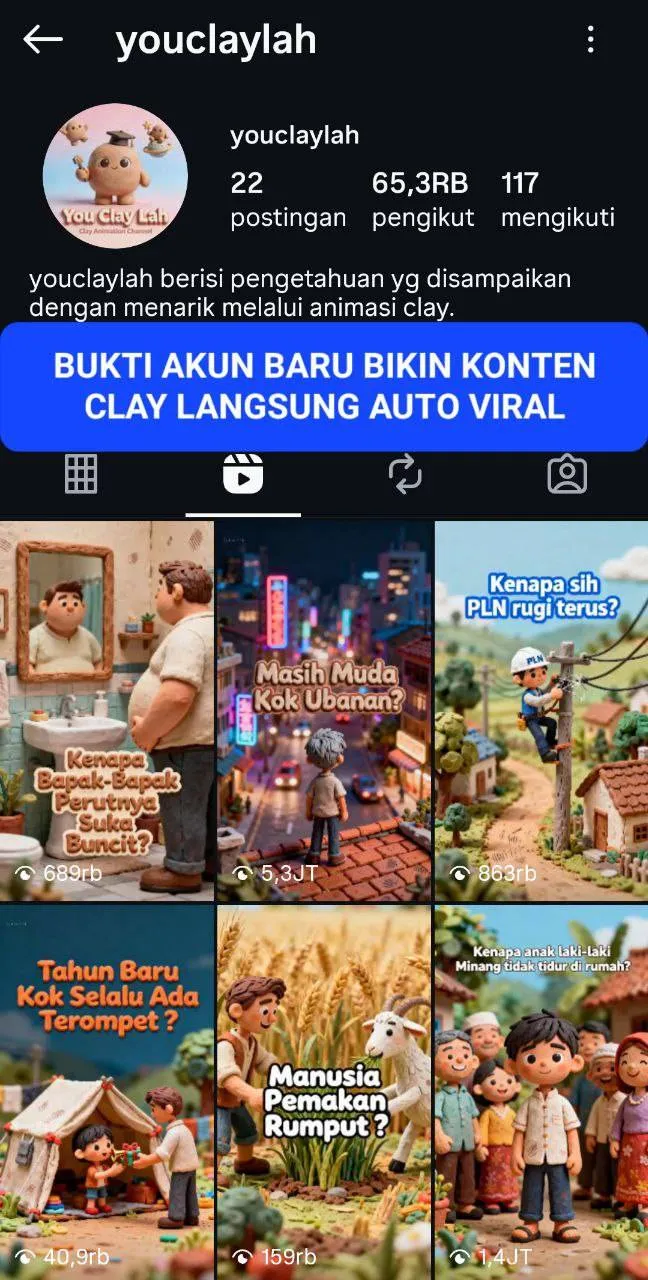Open the "Tahun Baru Kok Selalu Ada Terompet" reel
Screen dimensions: 648x1280
[x=107, y=1090]
